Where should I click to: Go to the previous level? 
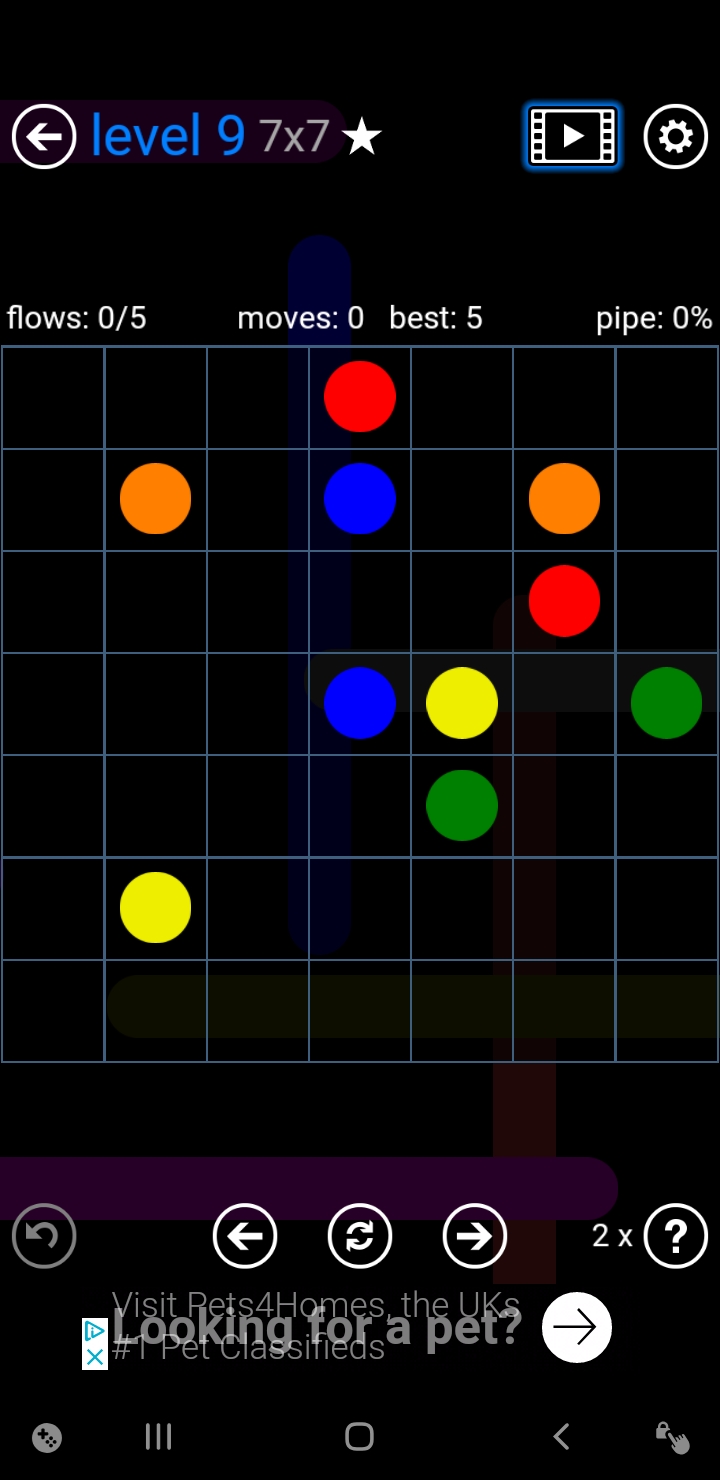pos(245,1236)
